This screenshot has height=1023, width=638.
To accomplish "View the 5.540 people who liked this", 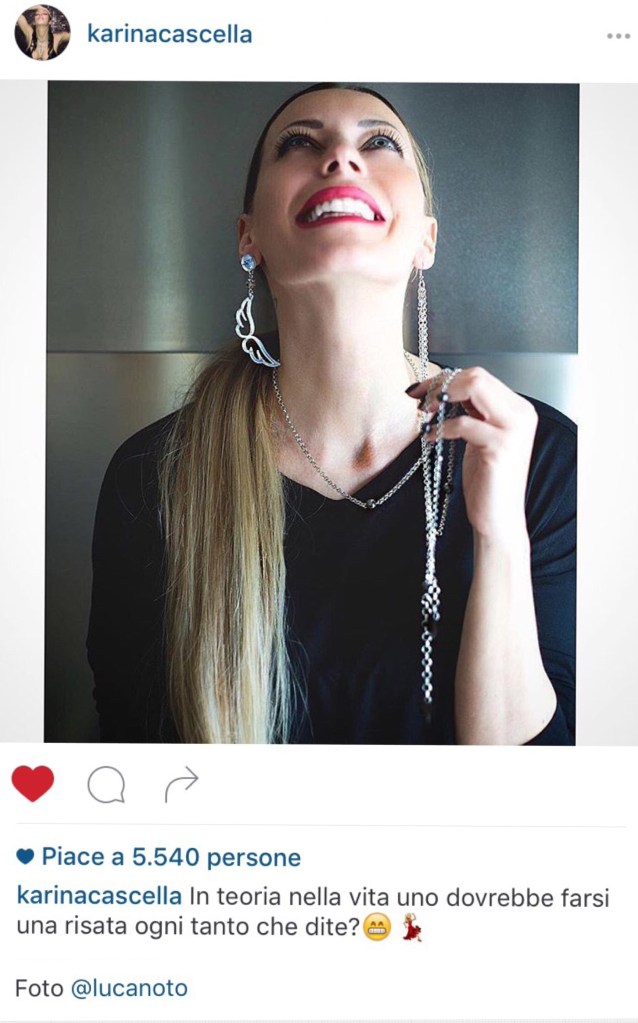I will click(170, 858).
